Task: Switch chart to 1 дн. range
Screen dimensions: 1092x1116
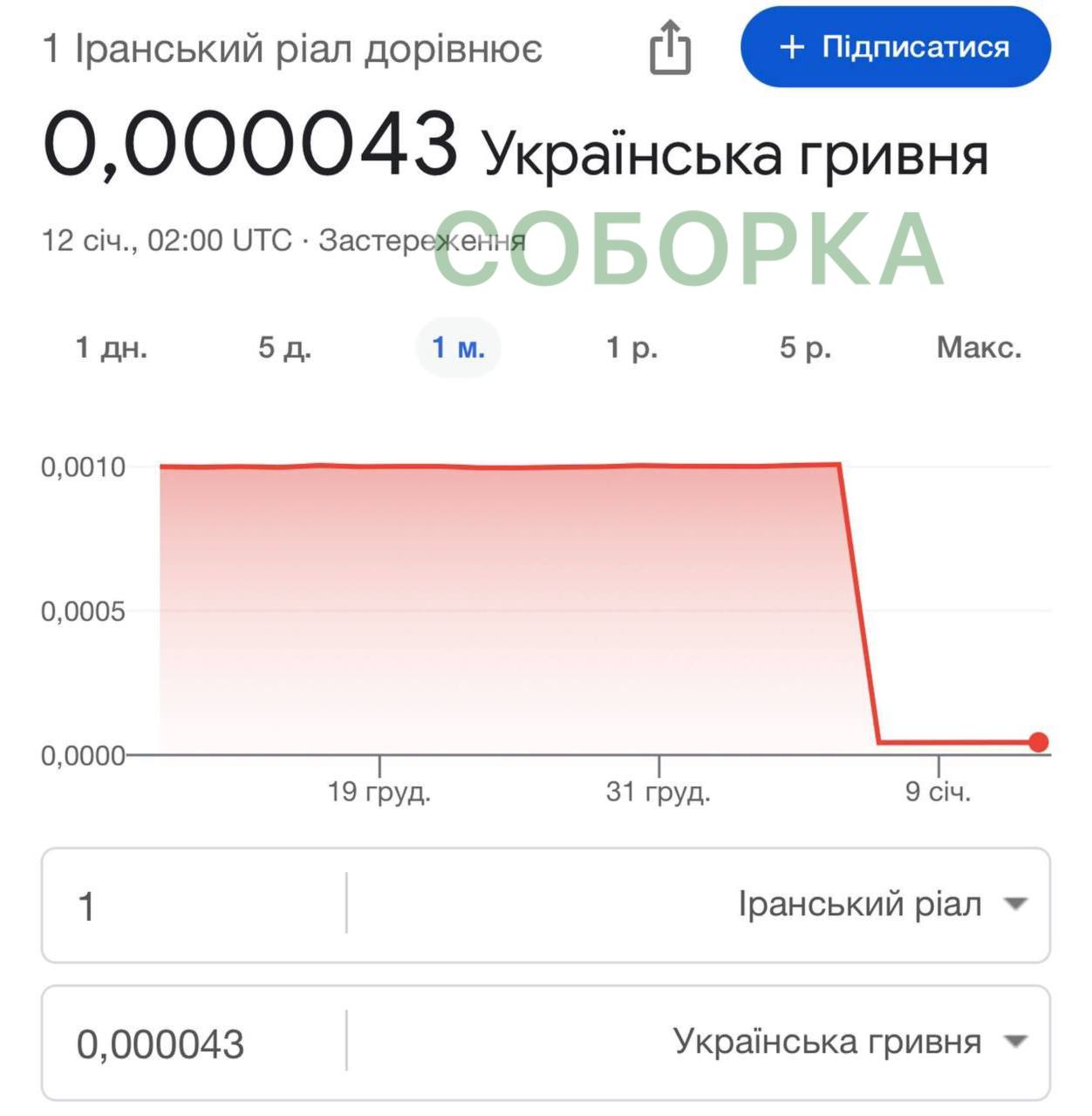Action: click(x=112, y=348)
